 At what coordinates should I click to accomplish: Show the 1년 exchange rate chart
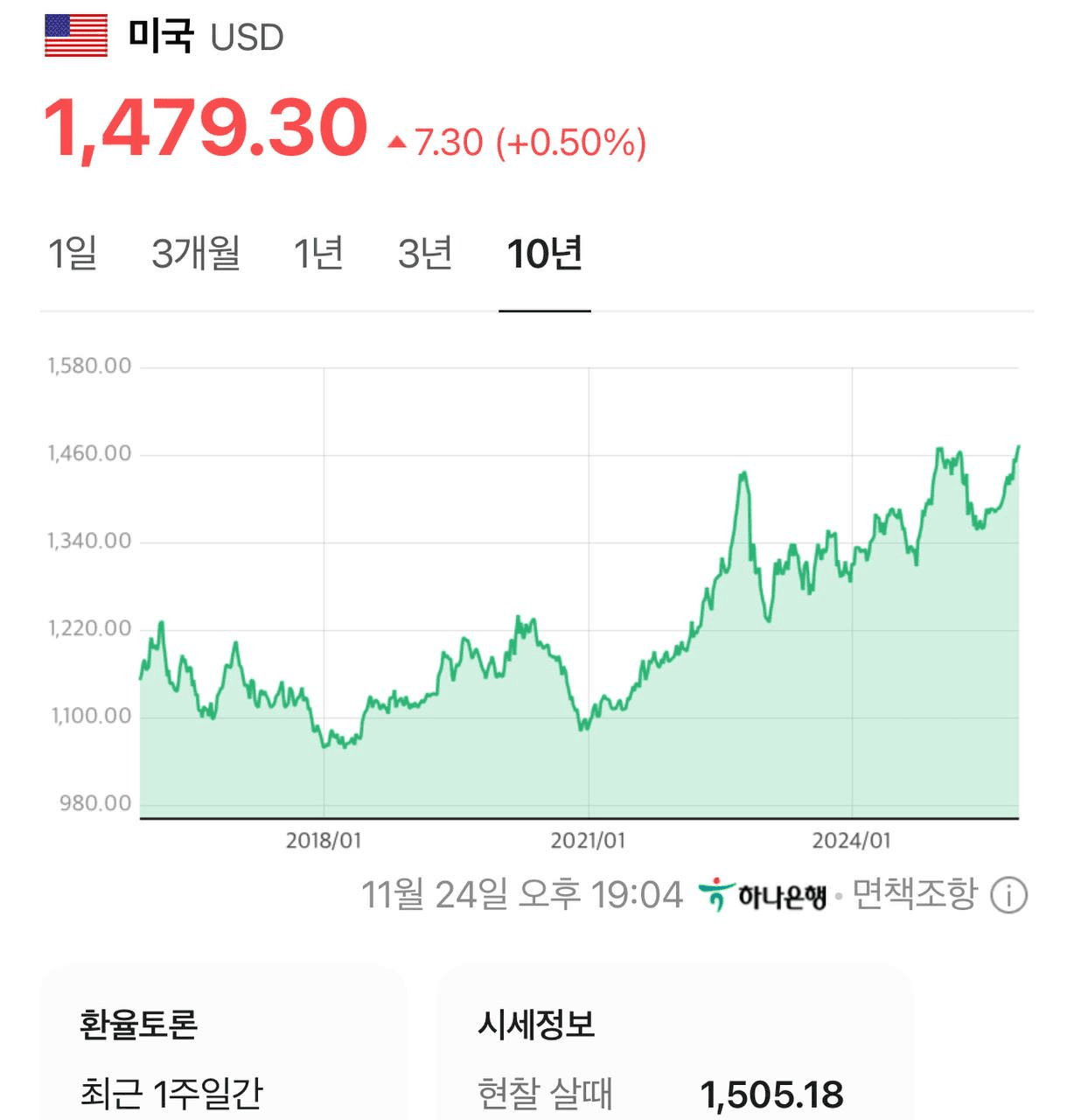318,254
